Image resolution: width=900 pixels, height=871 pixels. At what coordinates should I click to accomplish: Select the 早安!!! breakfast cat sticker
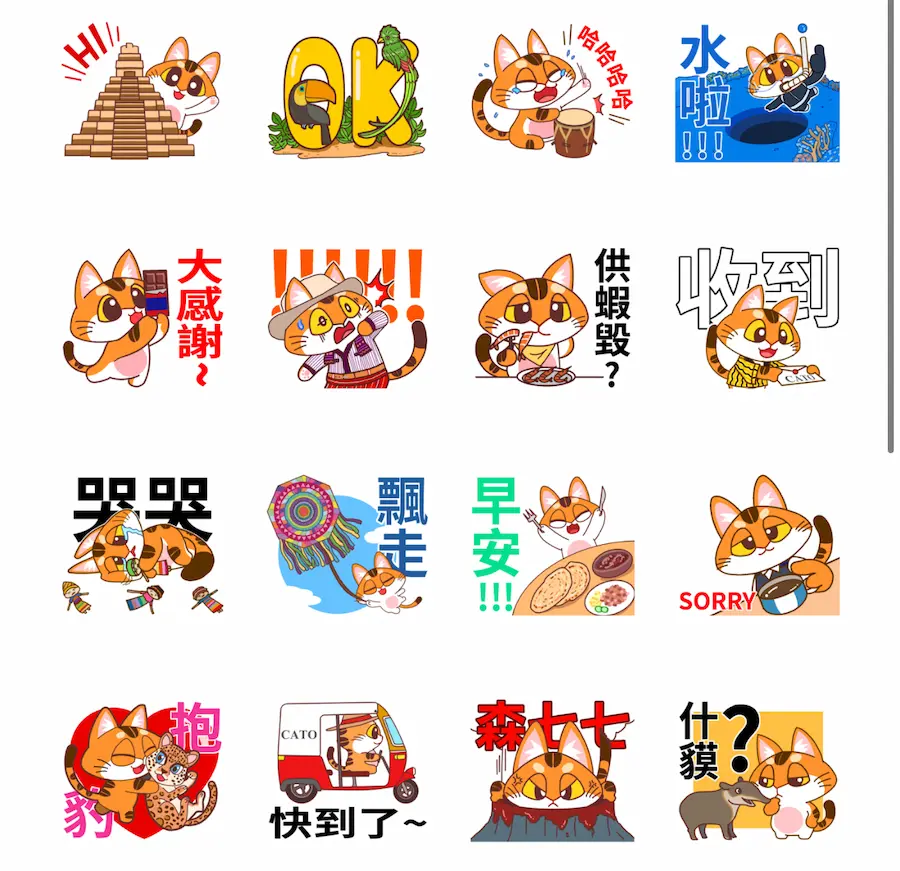[553, 545]
